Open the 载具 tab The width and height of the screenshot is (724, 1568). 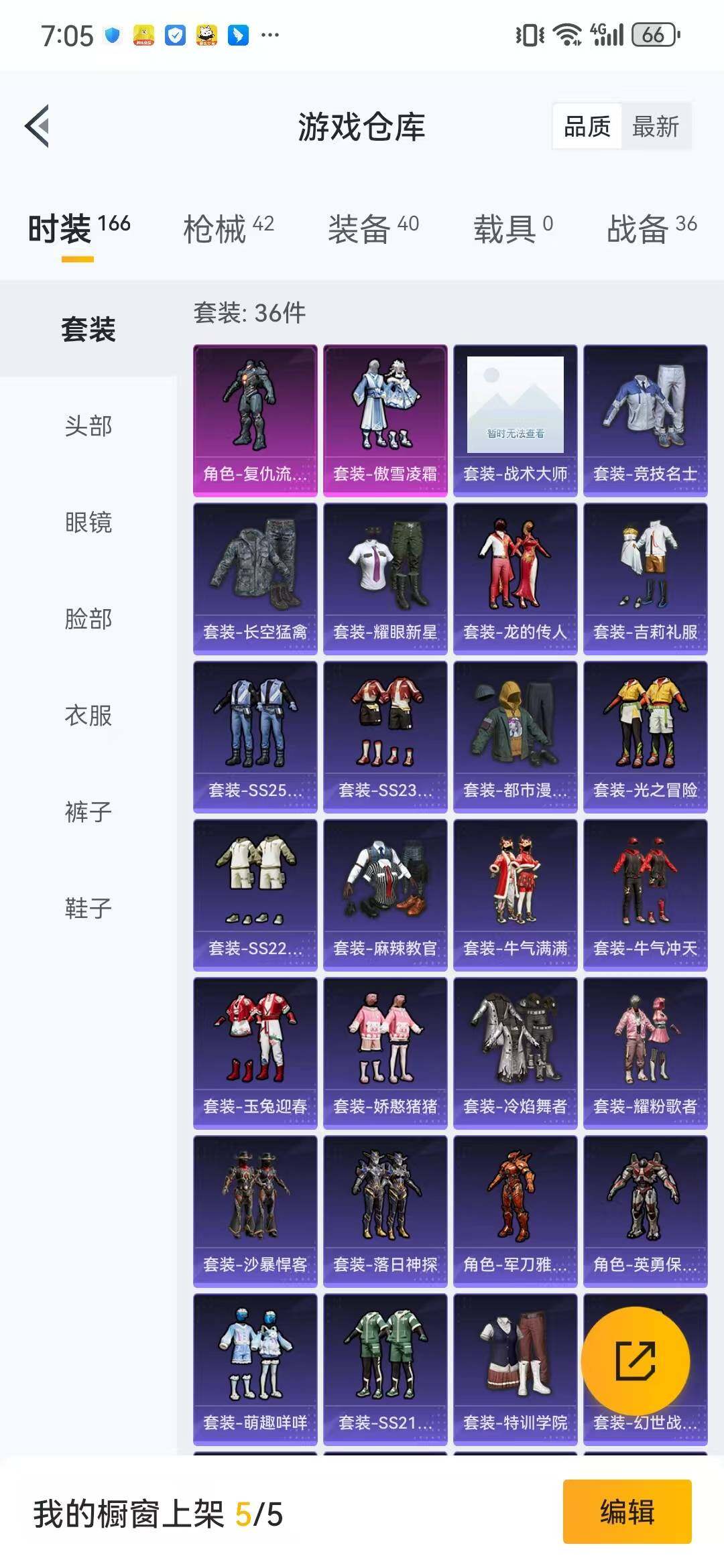click(x=513, y=229)
